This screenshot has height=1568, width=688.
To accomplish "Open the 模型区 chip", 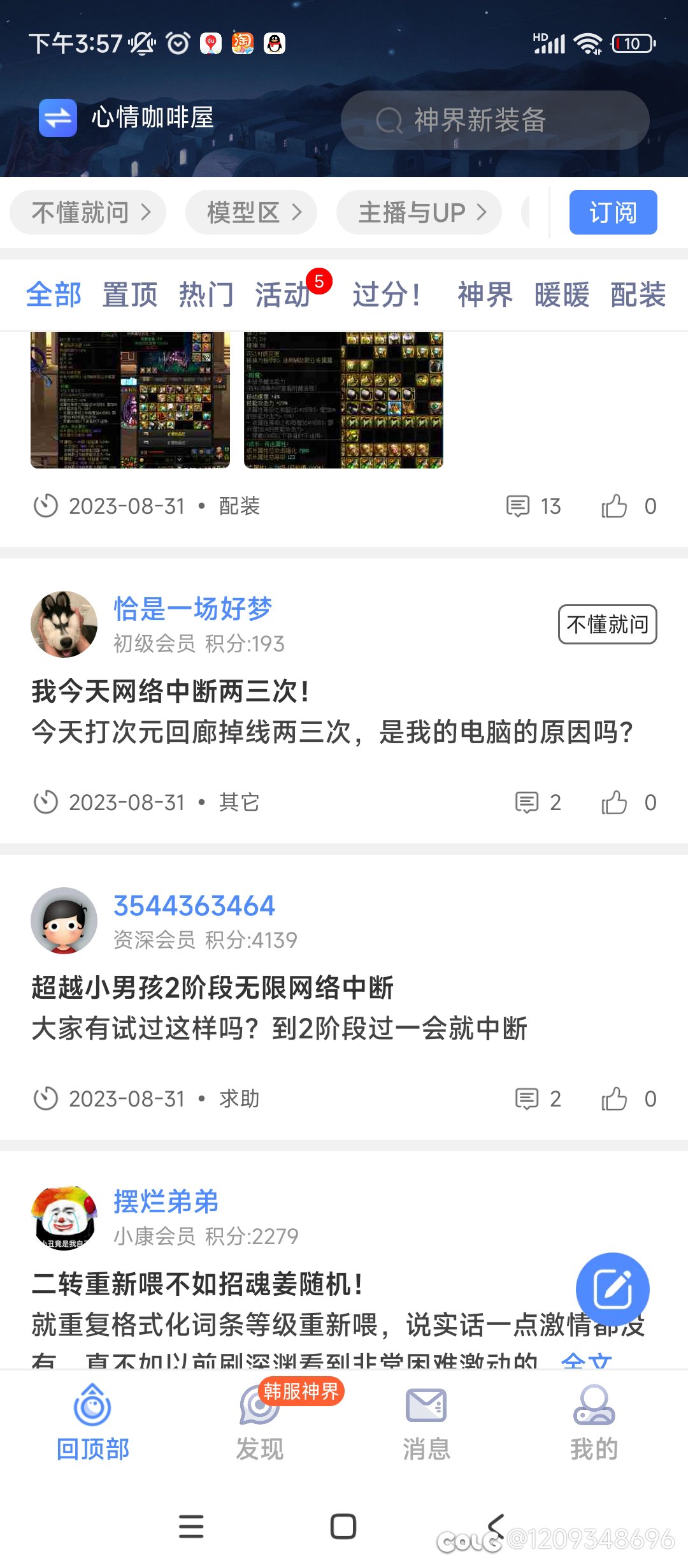I will click(x=251, y=212).
